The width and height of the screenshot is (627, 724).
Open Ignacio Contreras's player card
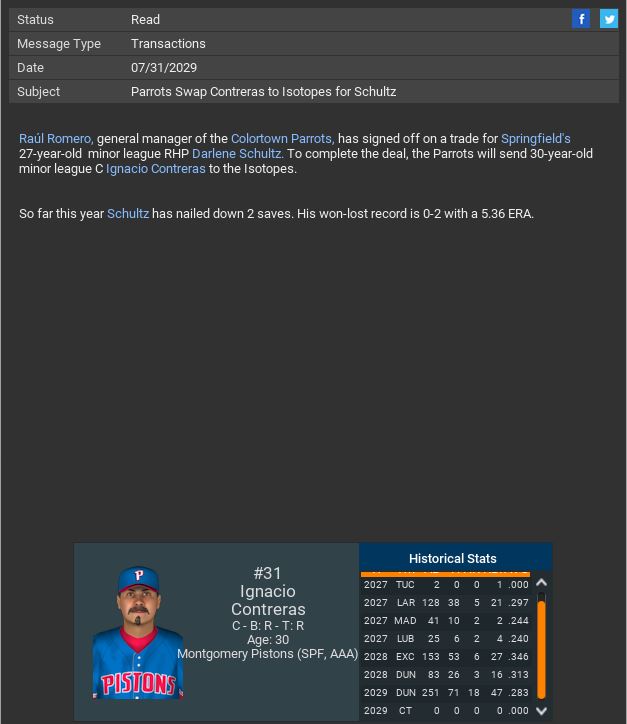click(x=267, y=600)
